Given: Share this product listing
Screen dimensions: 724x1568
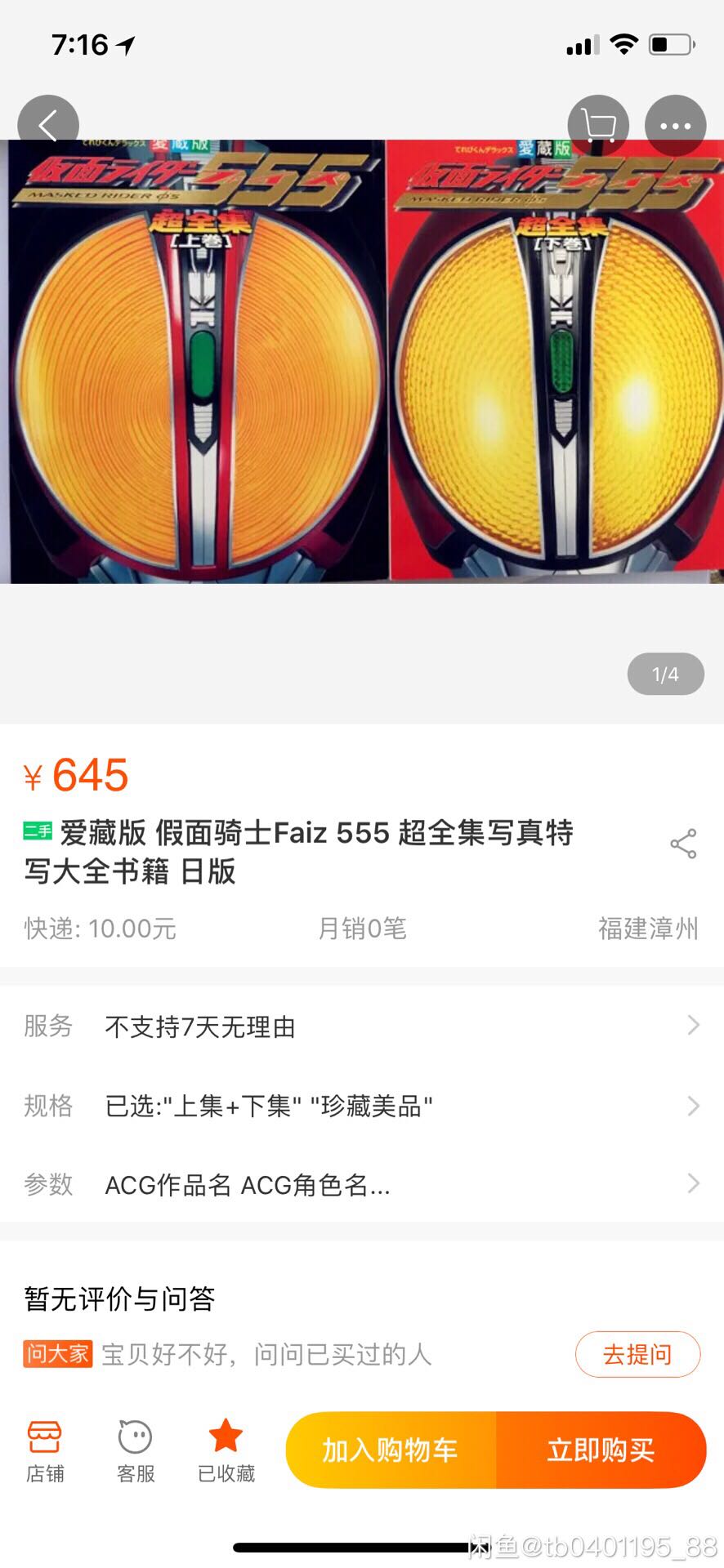Looking at the screenshot, I should 683,844.
